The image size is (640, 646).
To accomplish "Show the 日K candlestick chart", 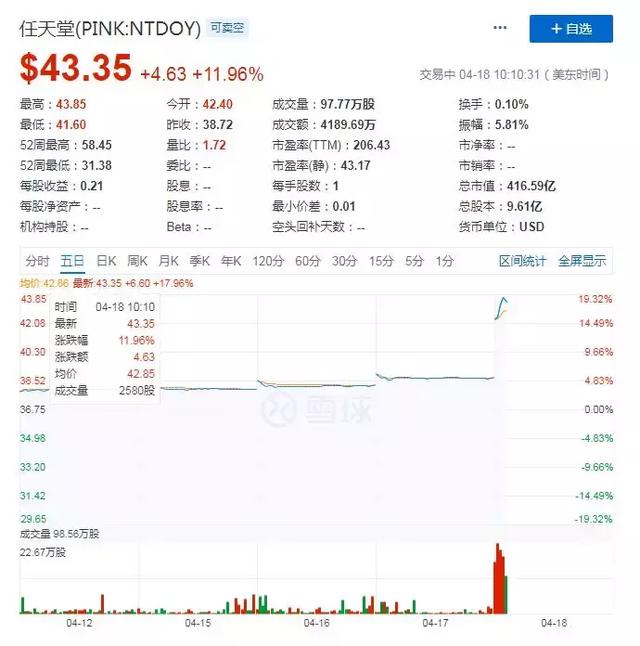I will 105,261.
